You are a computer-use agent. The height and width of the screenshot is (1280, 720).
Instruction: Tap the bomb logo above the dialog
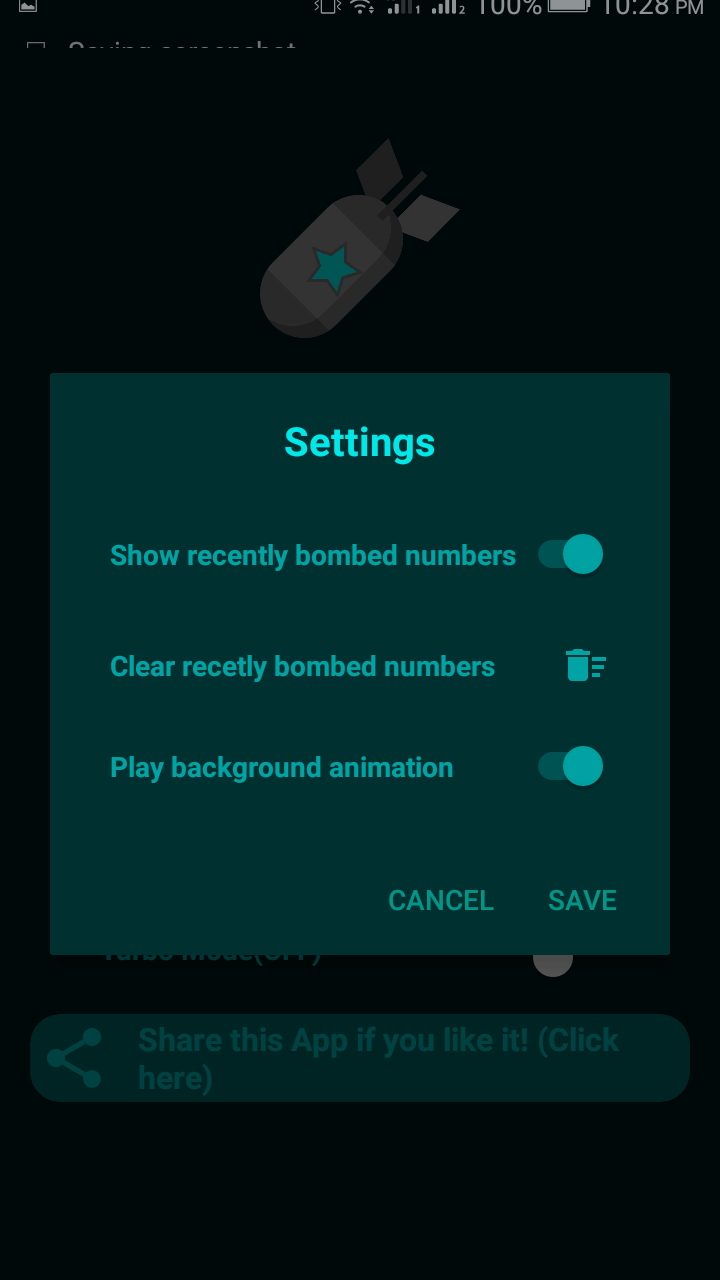[358, 238]
